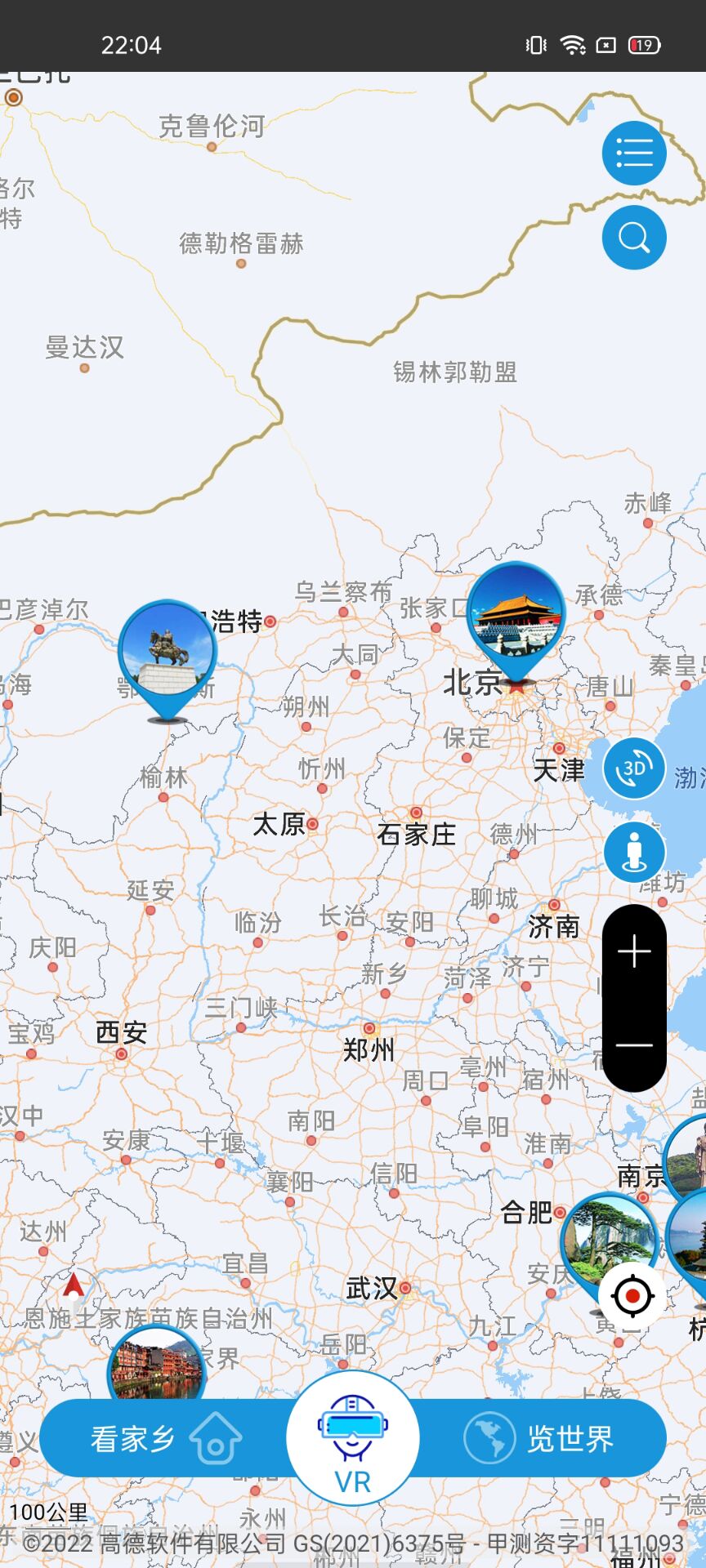Open 看家乡 hometown view

click(x=163, y=1438)
